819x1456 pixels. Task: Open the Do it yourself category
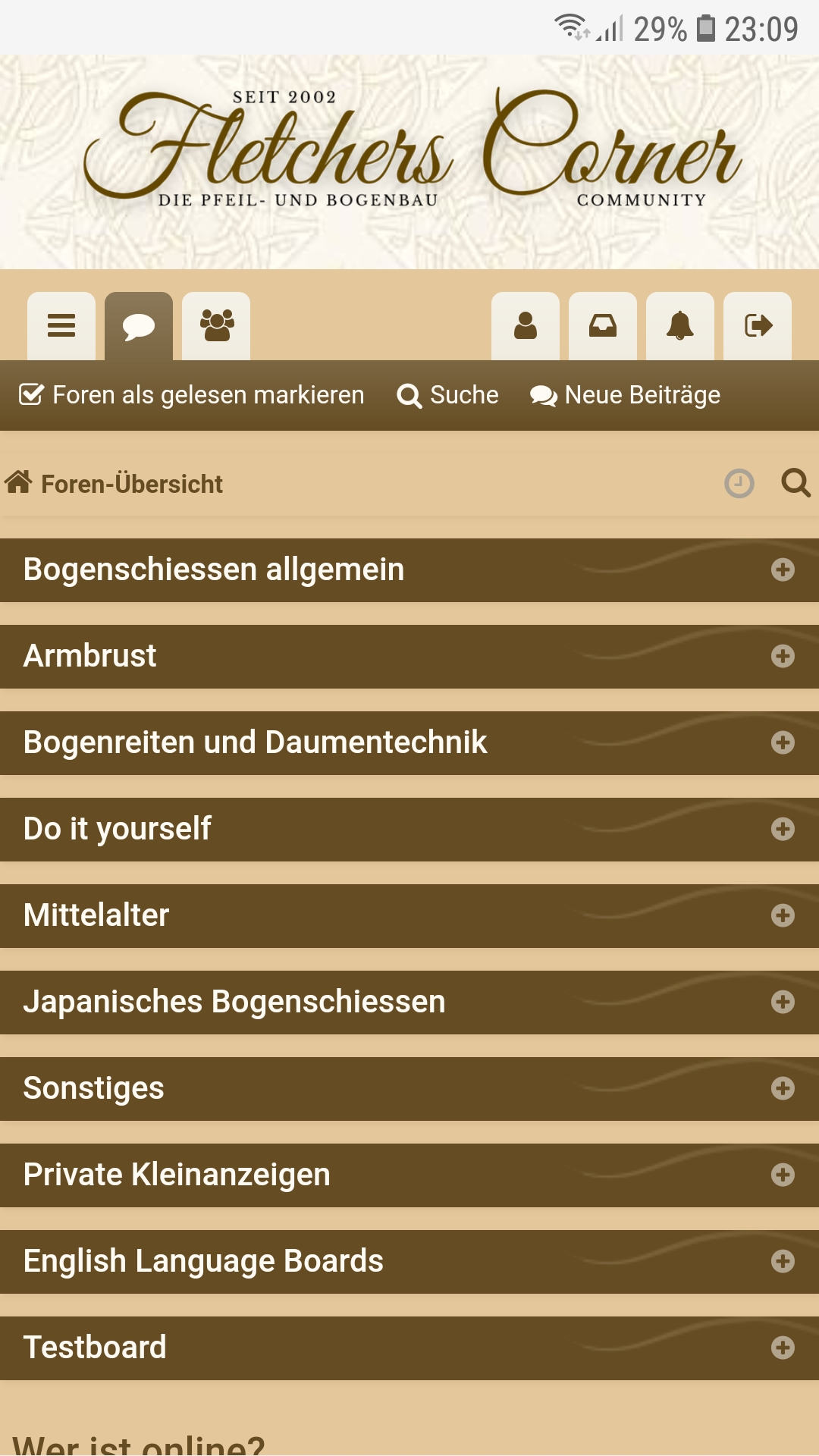pyautogui.click(x=118, y=829)
